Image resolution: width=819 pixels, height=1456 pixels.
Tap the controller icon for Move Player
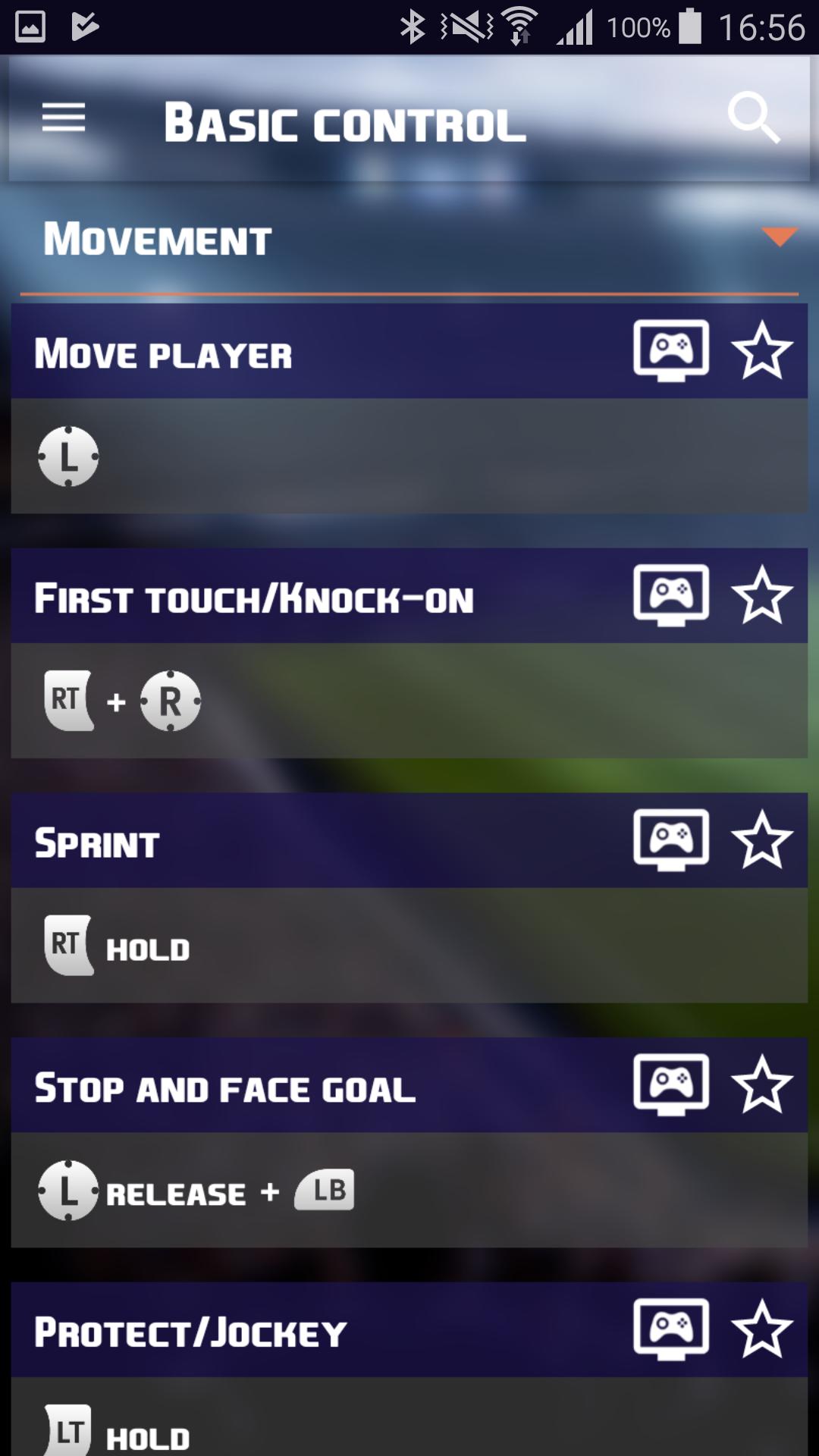point(671,350)
